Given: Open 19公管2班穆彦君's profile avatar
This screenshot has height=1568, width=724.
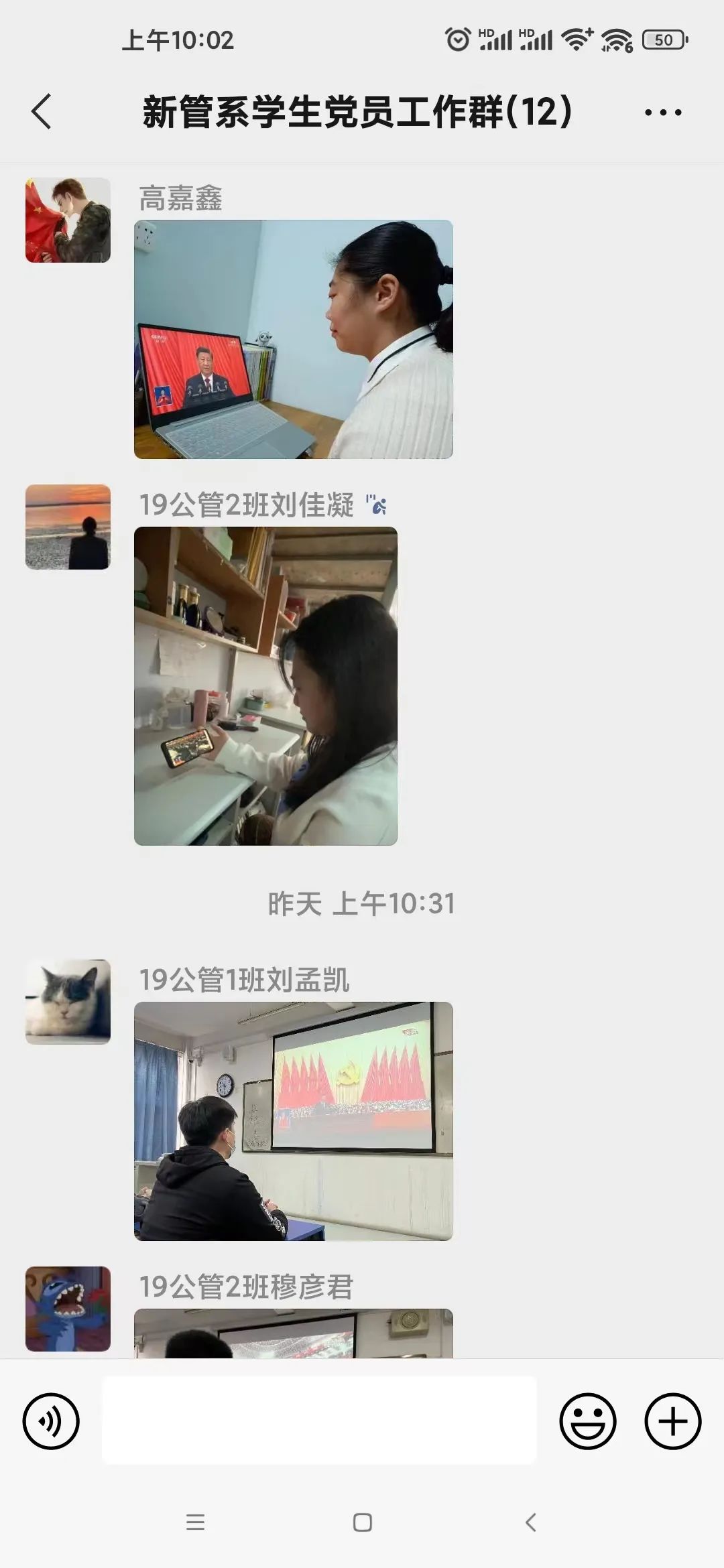Looking at the screenshot, I should point(68,1309).
